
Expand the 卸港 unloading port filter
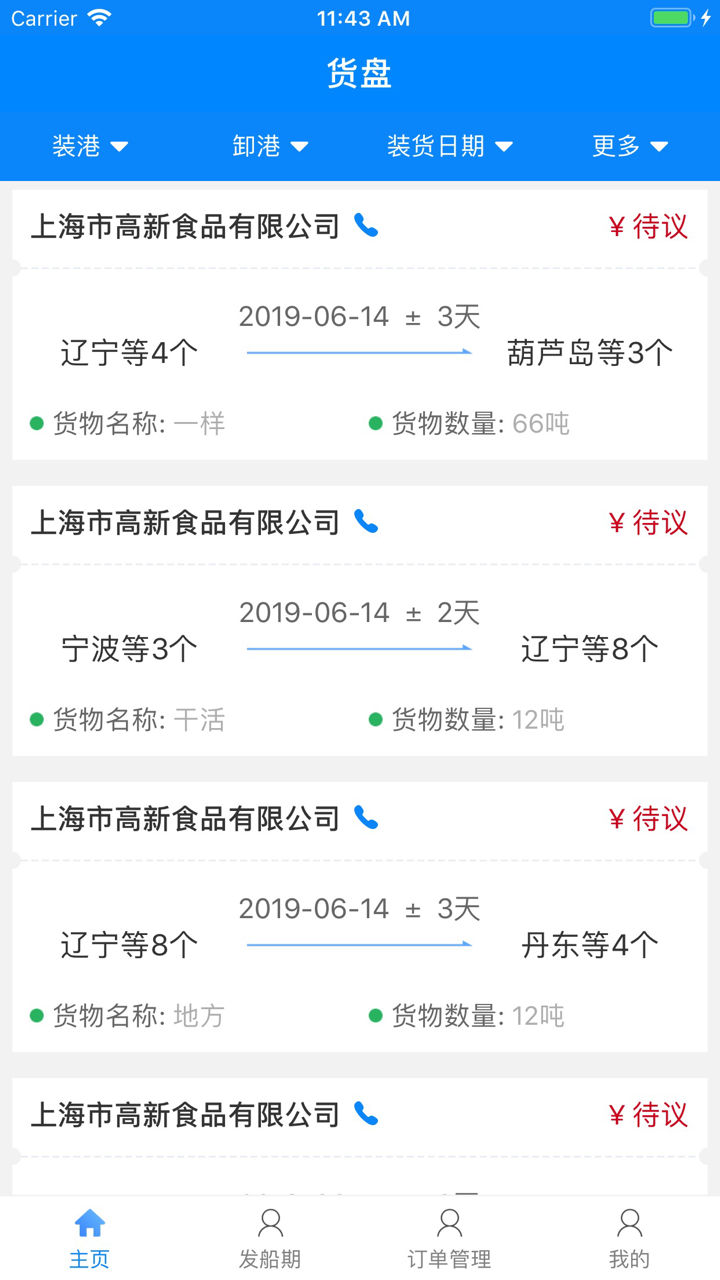[270, 146]
